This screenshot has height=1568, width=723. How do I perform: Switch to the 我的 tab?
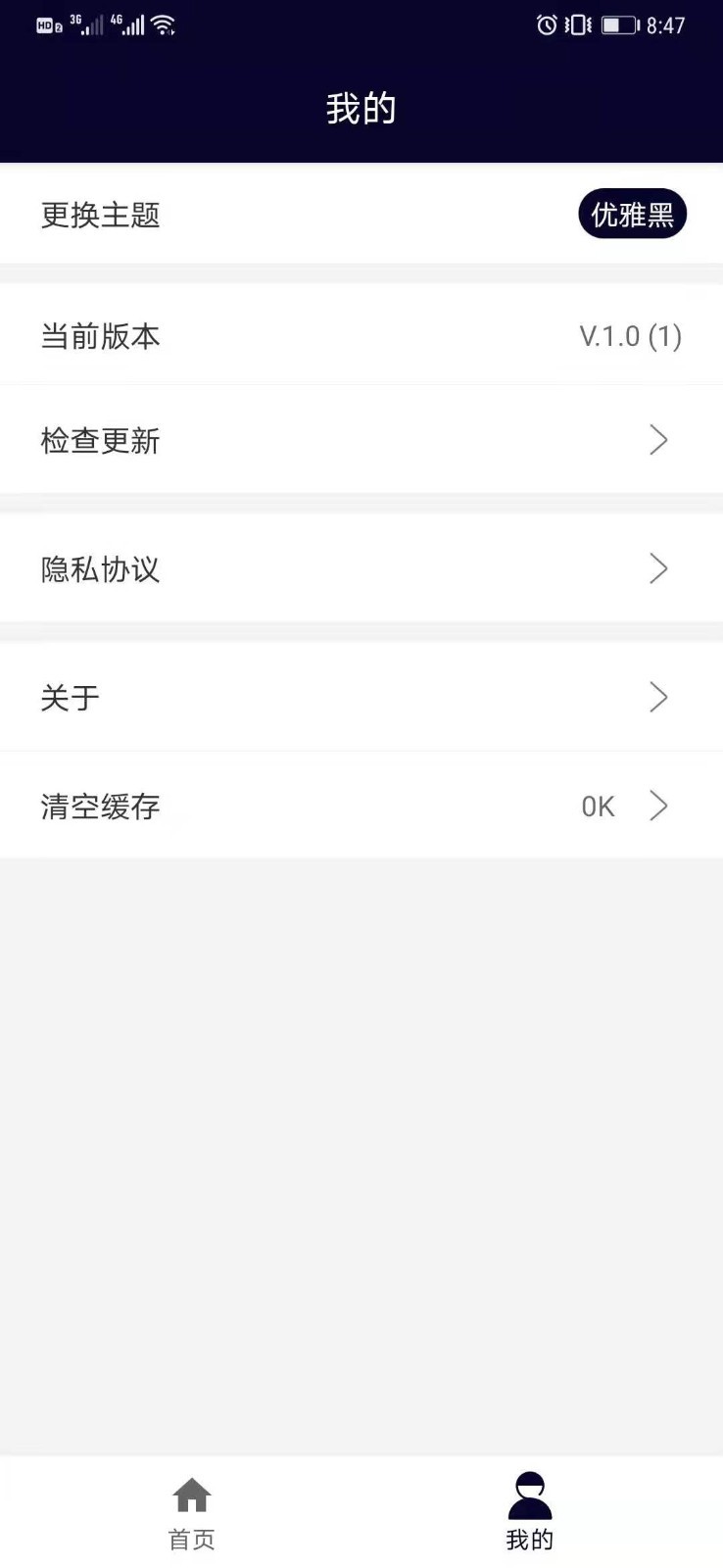click(529, 1514)
